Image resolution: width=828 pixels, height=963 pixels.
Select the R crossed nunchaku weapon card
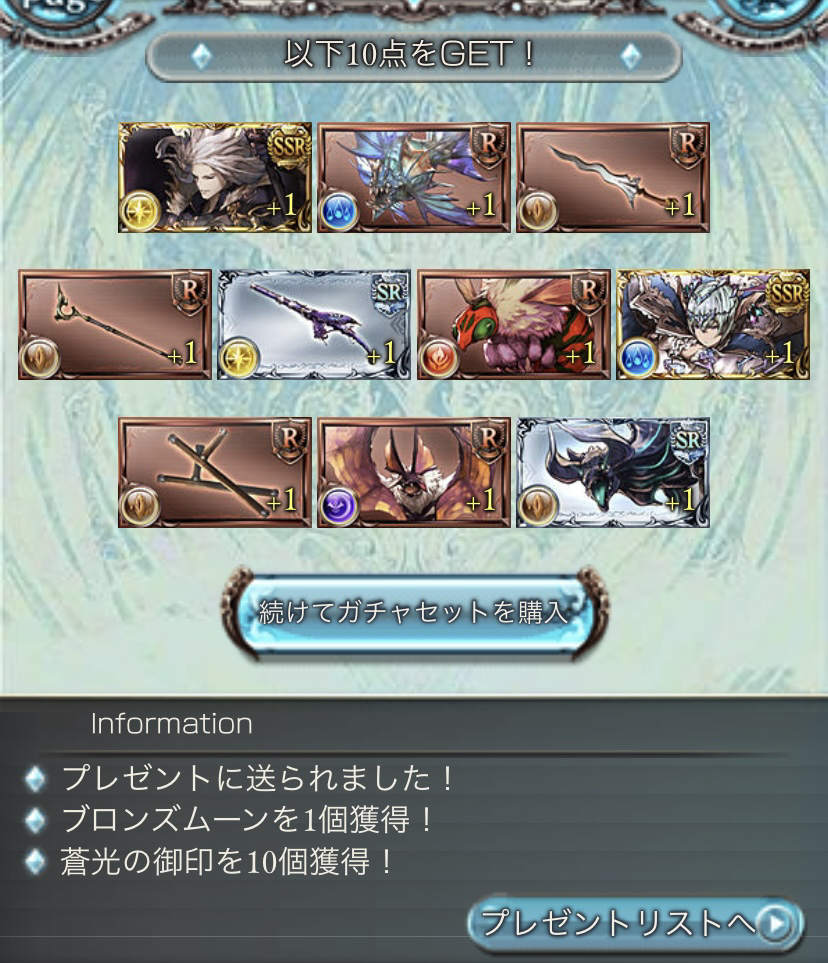pos(215,473)
